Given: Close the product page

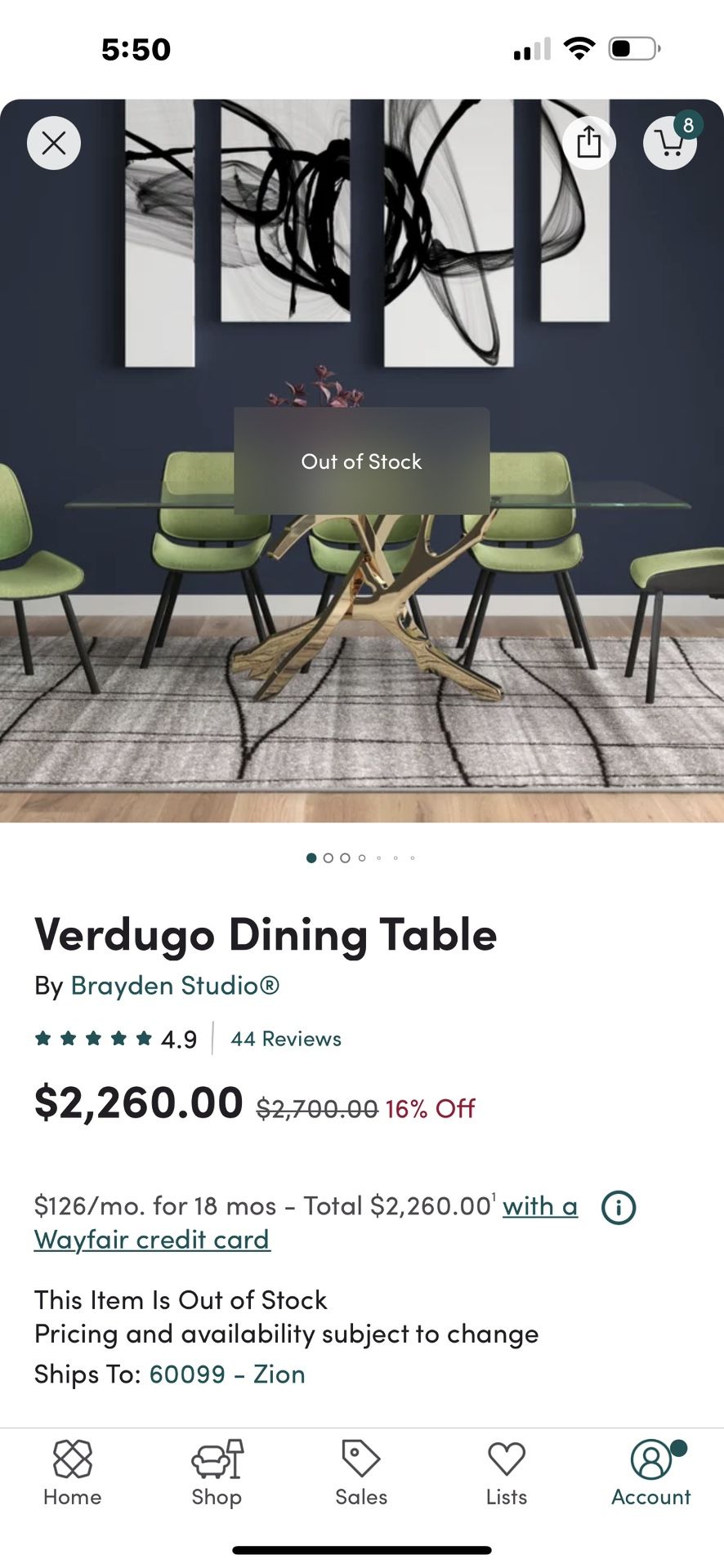Looking at the screenshot, I should pyautogui.click(x=54, y=144).
